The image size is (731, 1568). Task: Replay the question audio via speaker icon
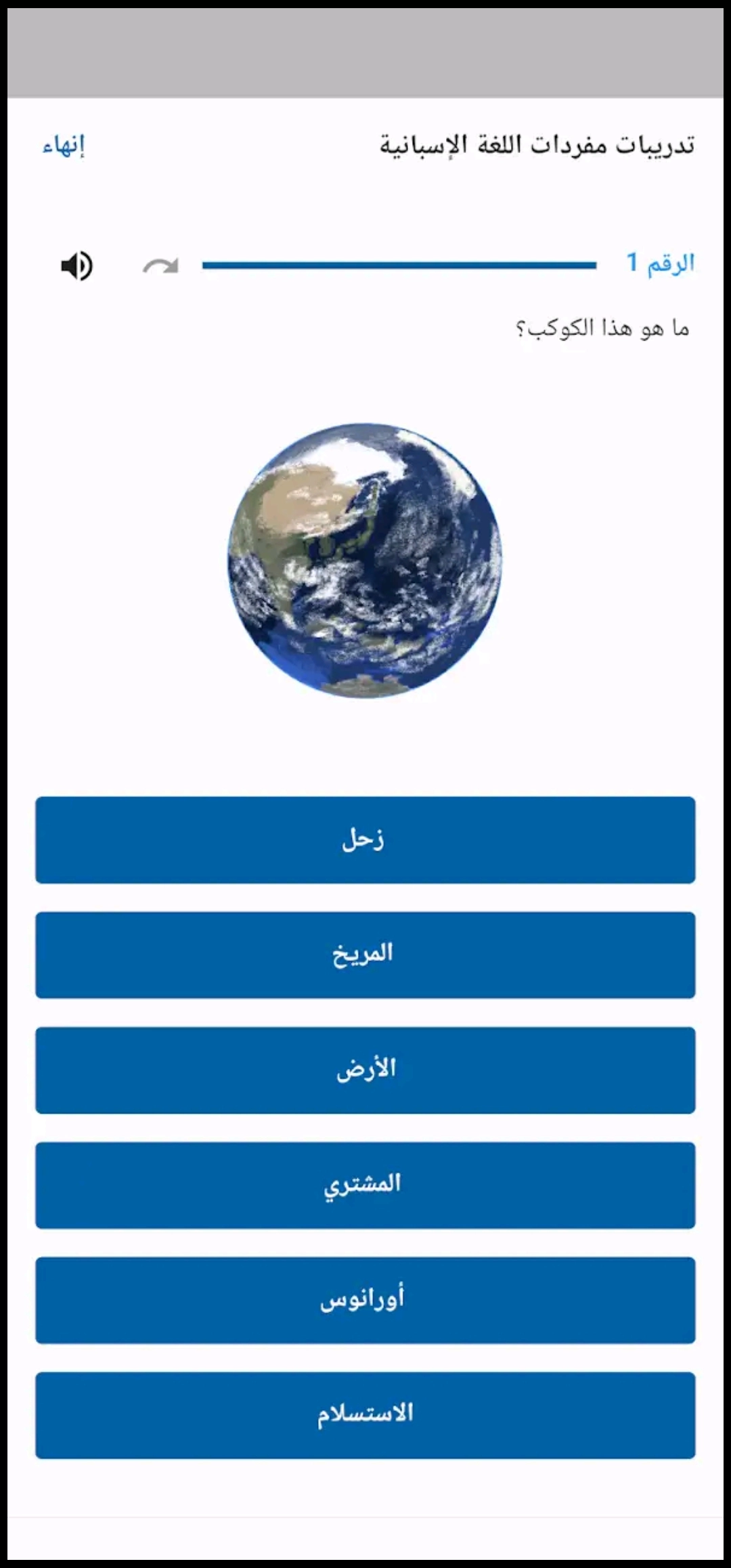tap(74, 265)
